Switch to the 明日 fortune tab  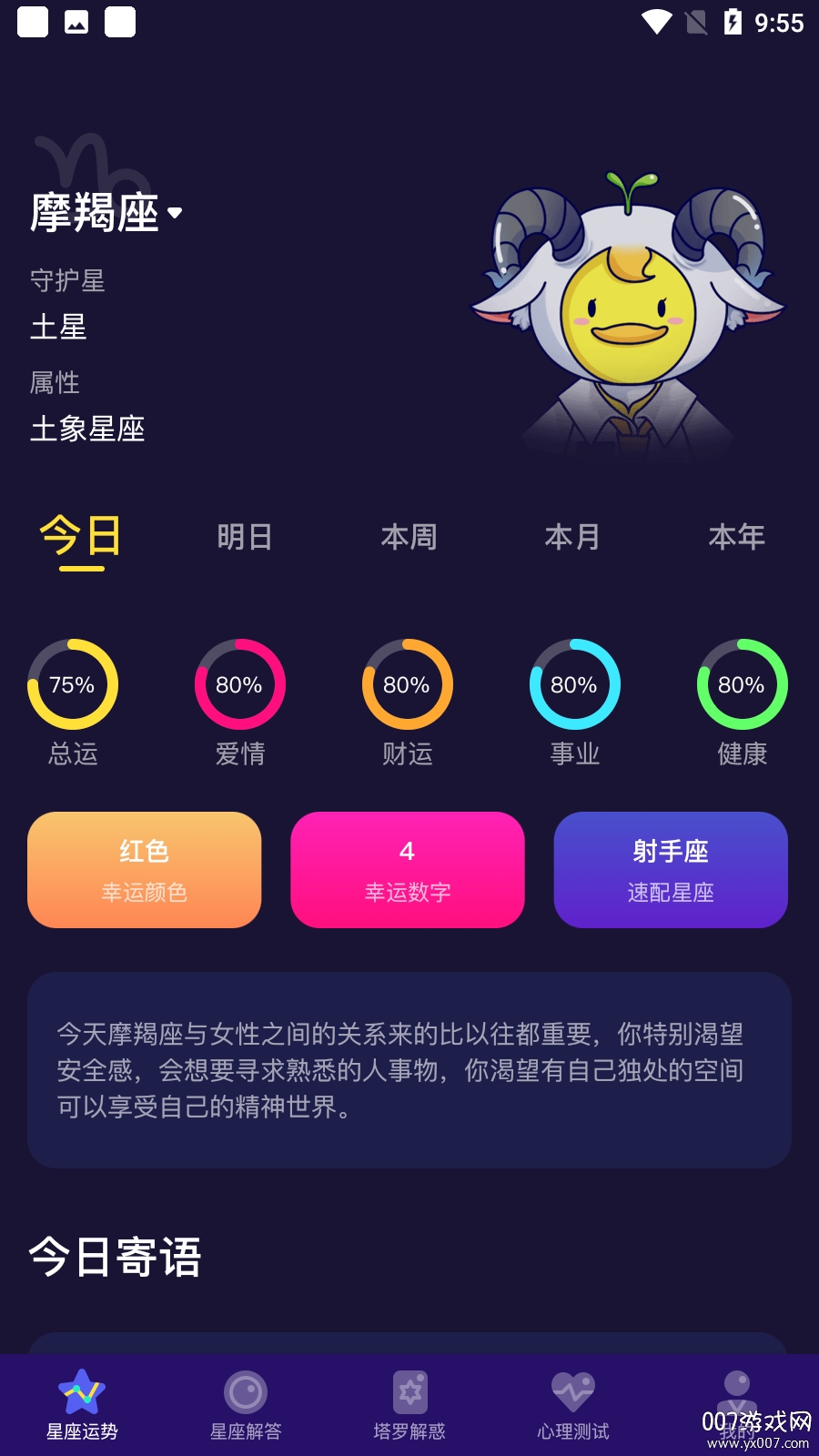click(x=245, y=537)
